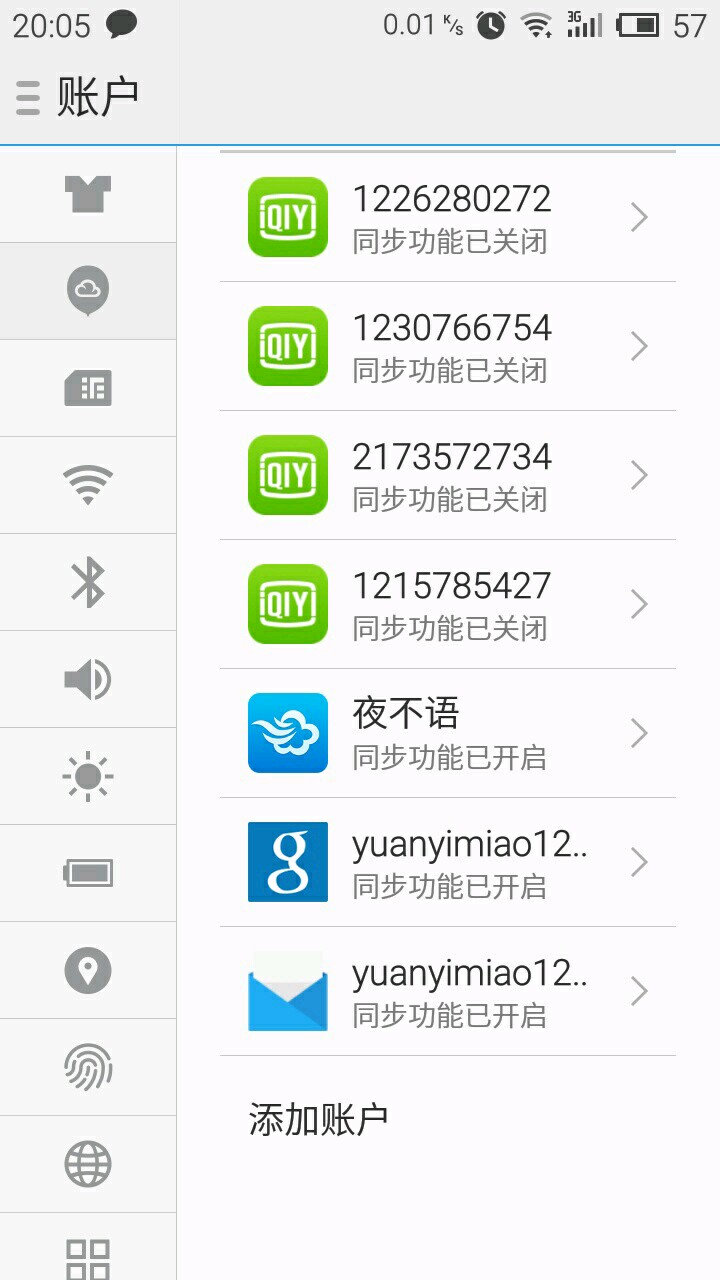
Task: Open display brightness settings
Action: click(88, 776)
